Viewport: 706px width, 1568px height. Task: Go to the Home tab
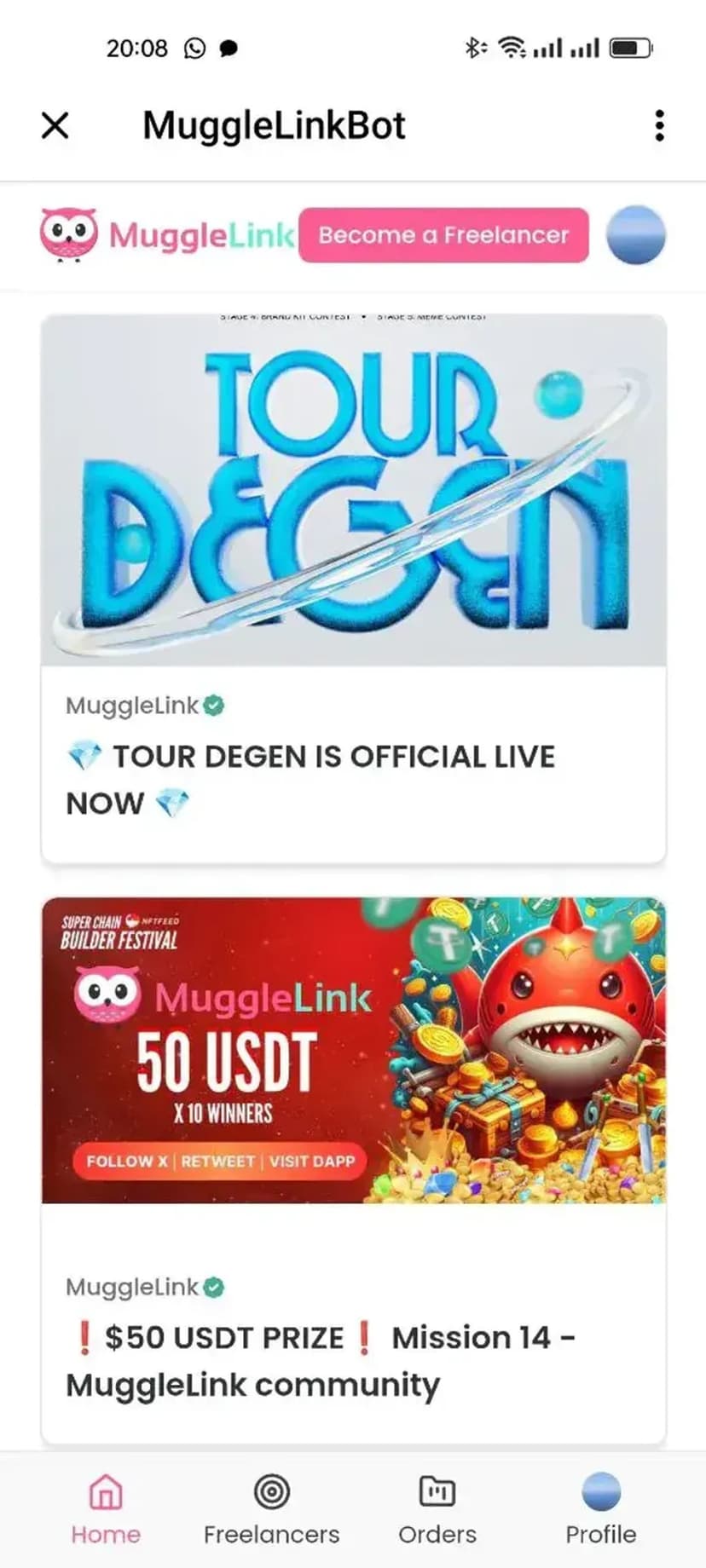(x=106, y=1508)
